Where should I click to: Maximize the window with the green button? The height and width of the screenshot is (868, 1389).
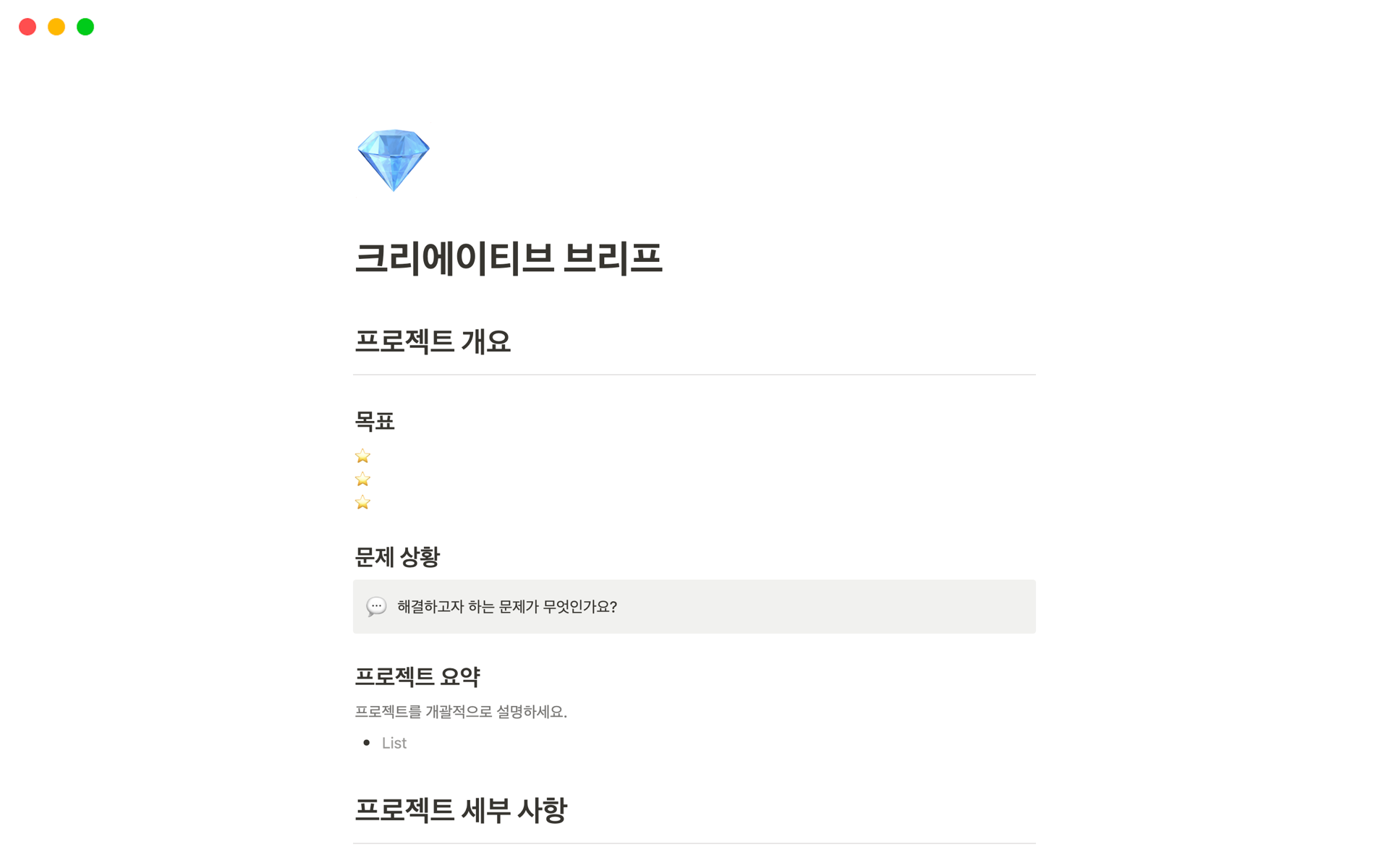[x=85, y=27]
